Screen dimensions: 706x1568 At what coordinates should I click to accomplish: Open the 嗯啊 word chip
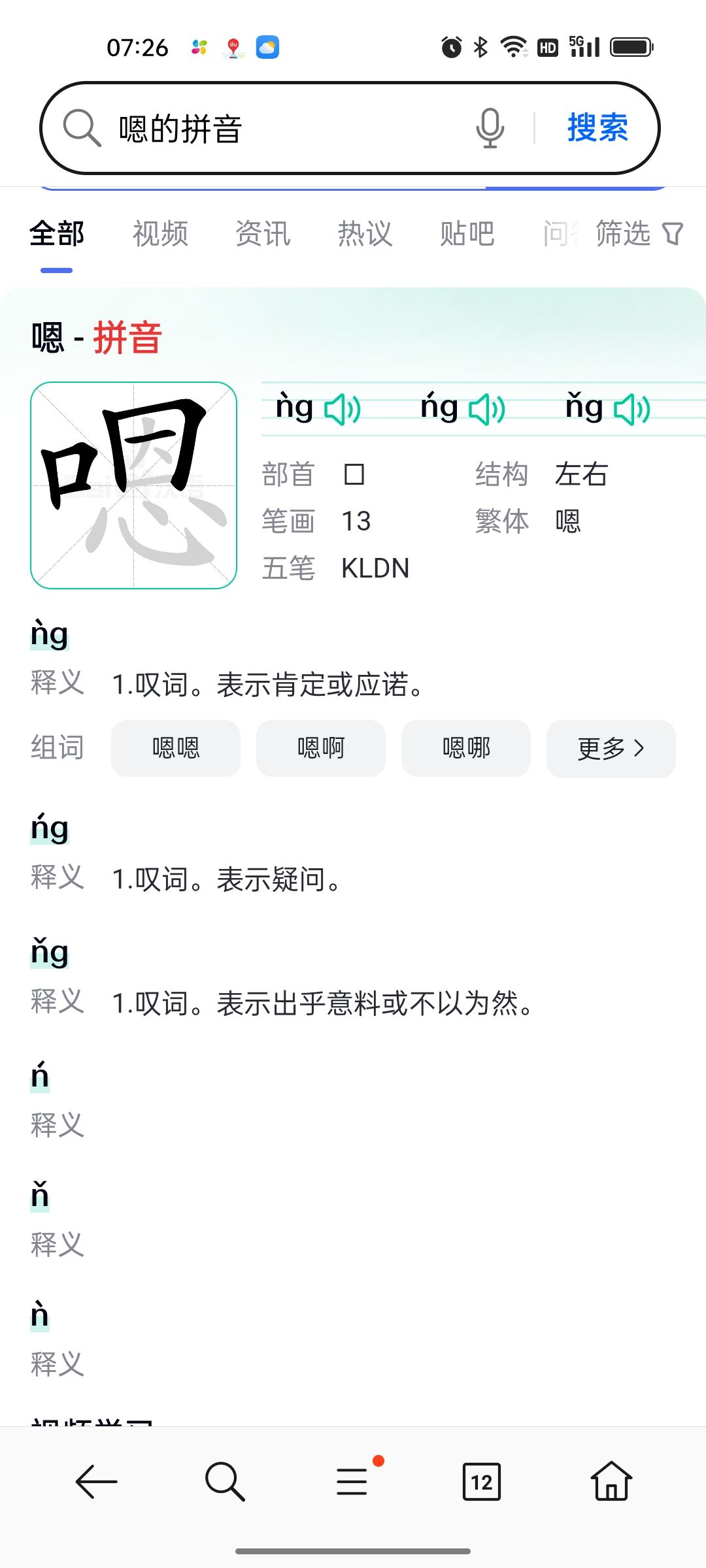[321, 748]
